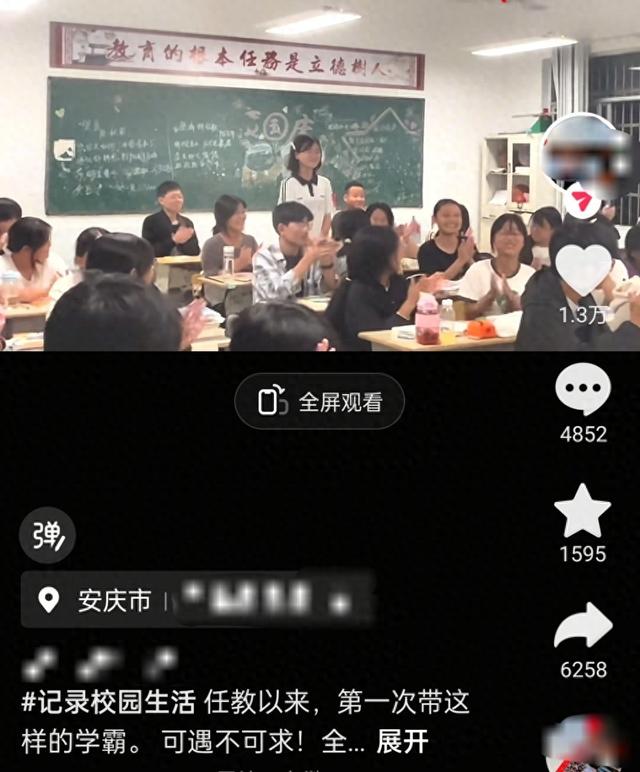Tap 全屏观看 to watch fullscreen

[x=320, y=402]
